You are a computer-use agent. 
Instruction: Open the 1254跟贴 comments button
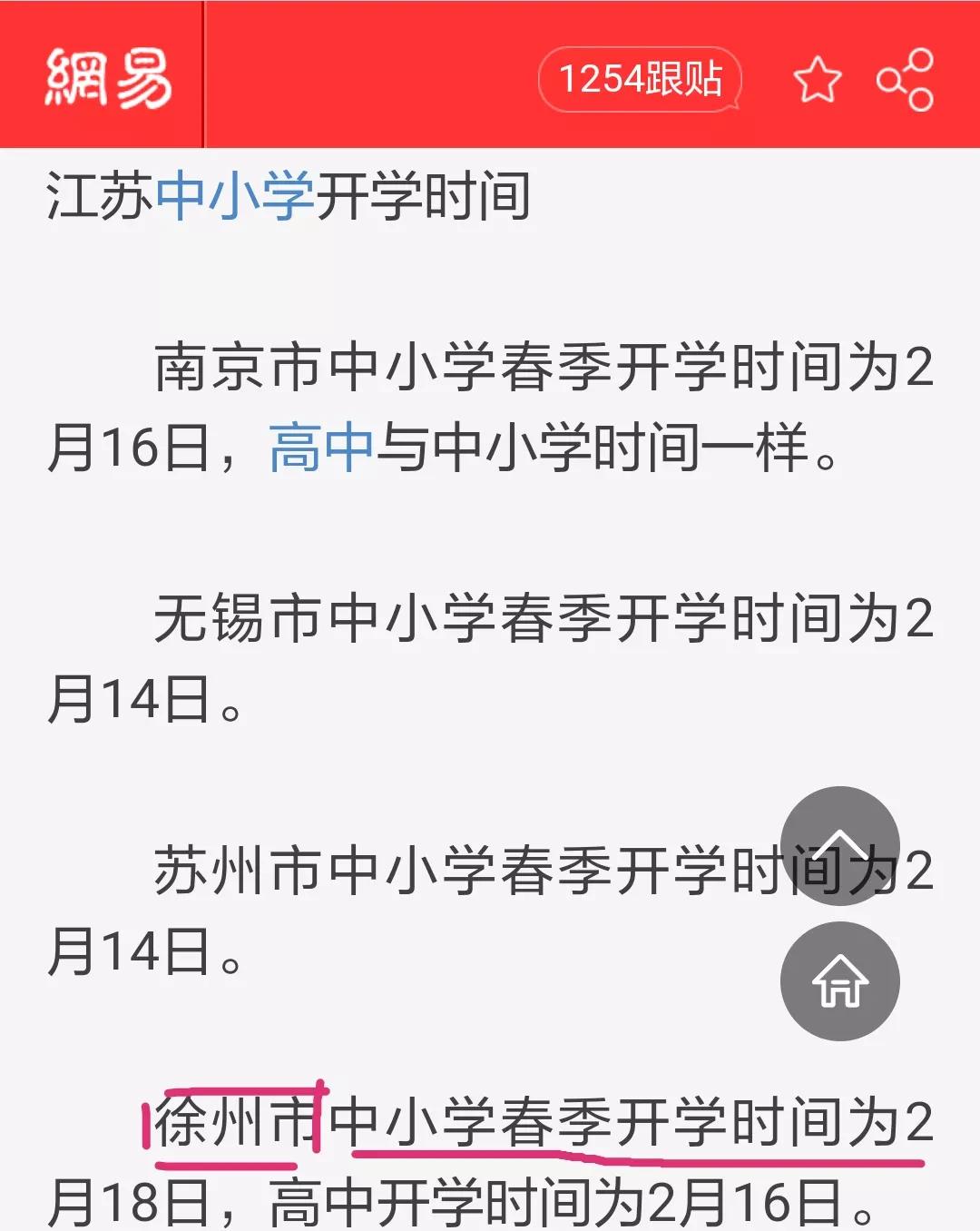point(640,80)
